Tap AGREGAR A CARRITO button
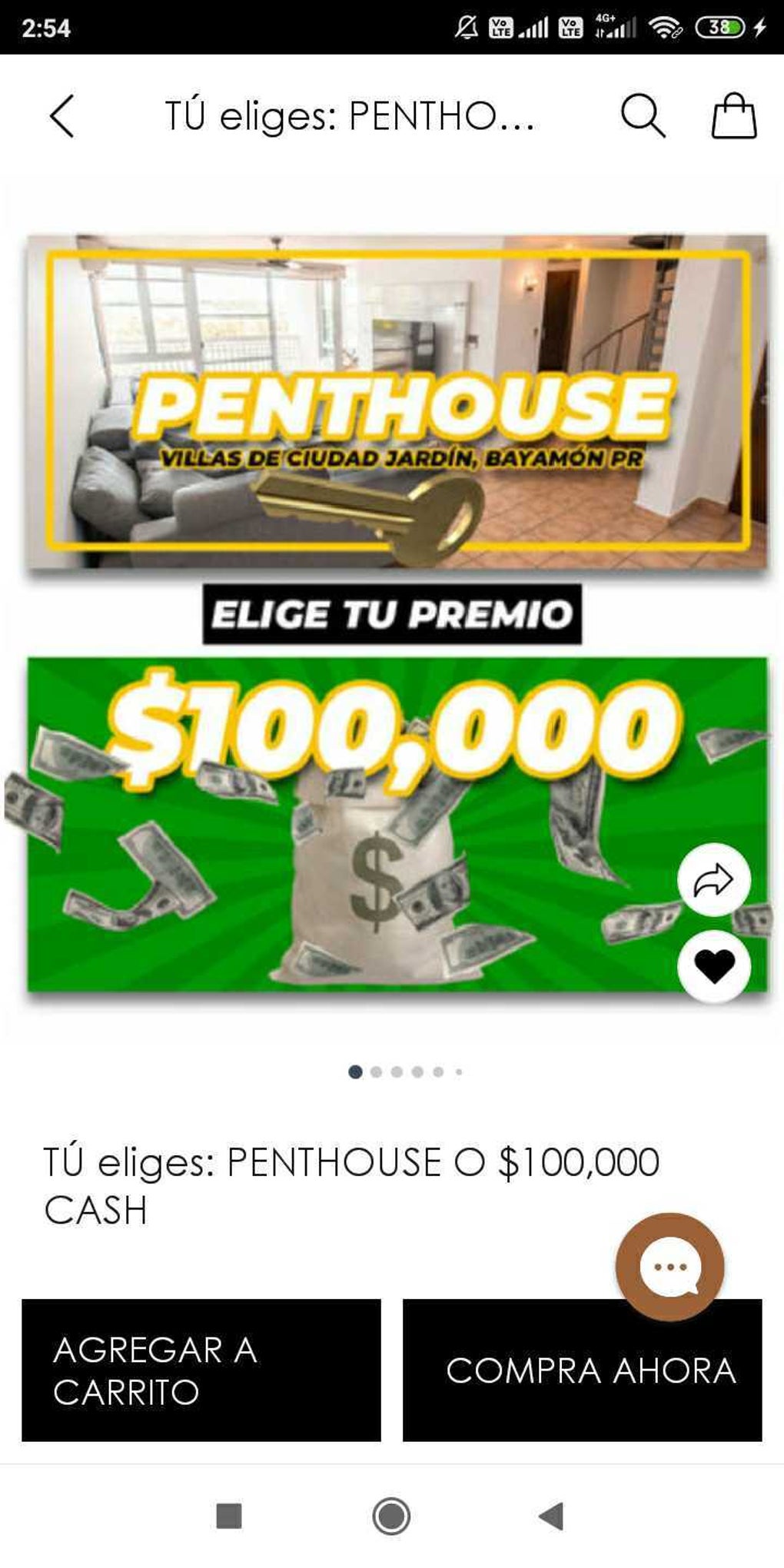The height and width of the screenshot is (1568, 784). (201, 1370)
